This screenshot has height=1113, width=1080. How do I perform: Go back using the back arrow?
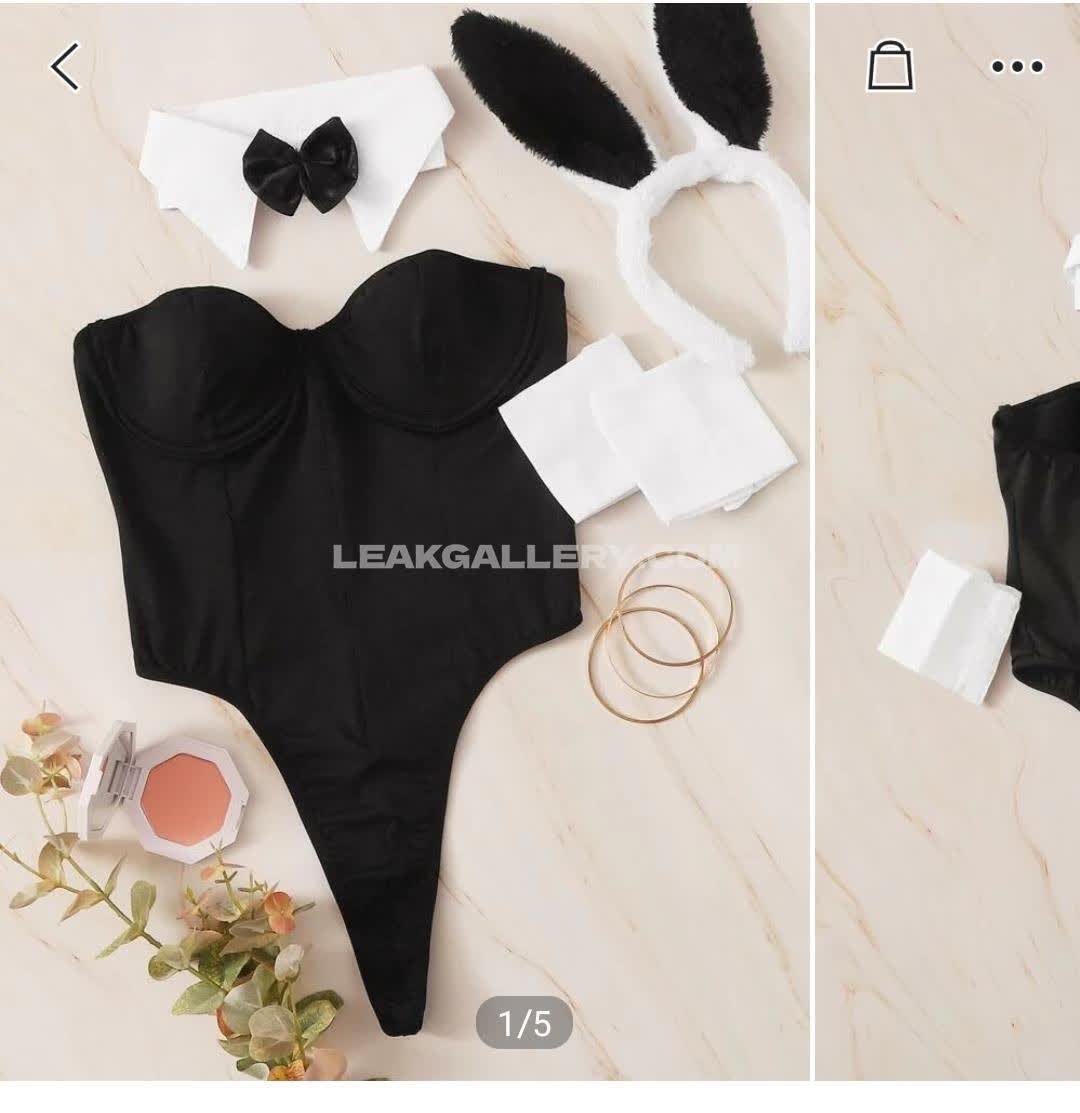[66, 68]
